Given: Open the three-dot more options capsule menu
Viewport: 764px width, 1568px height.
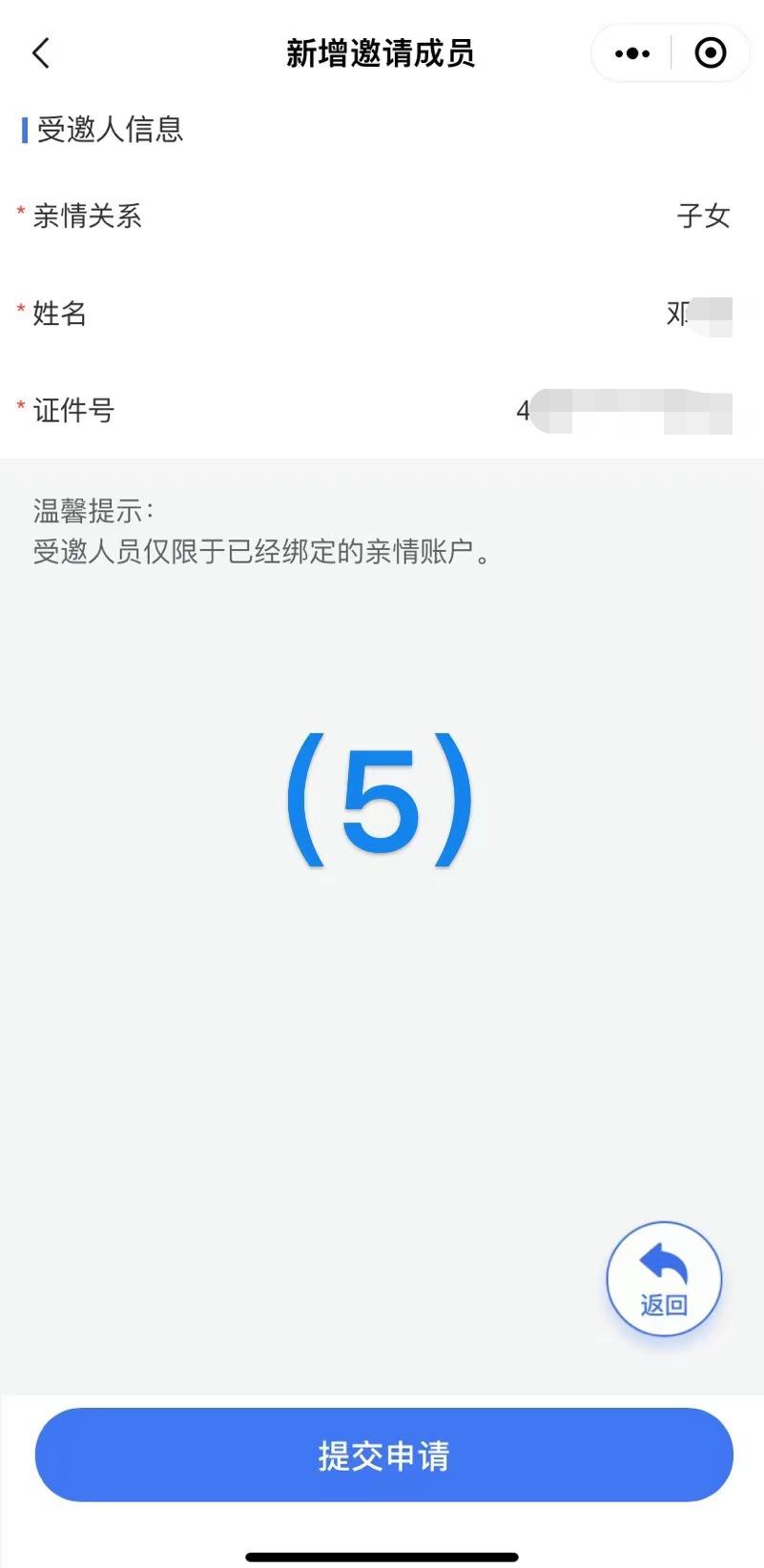Looking at the screenshot, I should tap(630, 53).
